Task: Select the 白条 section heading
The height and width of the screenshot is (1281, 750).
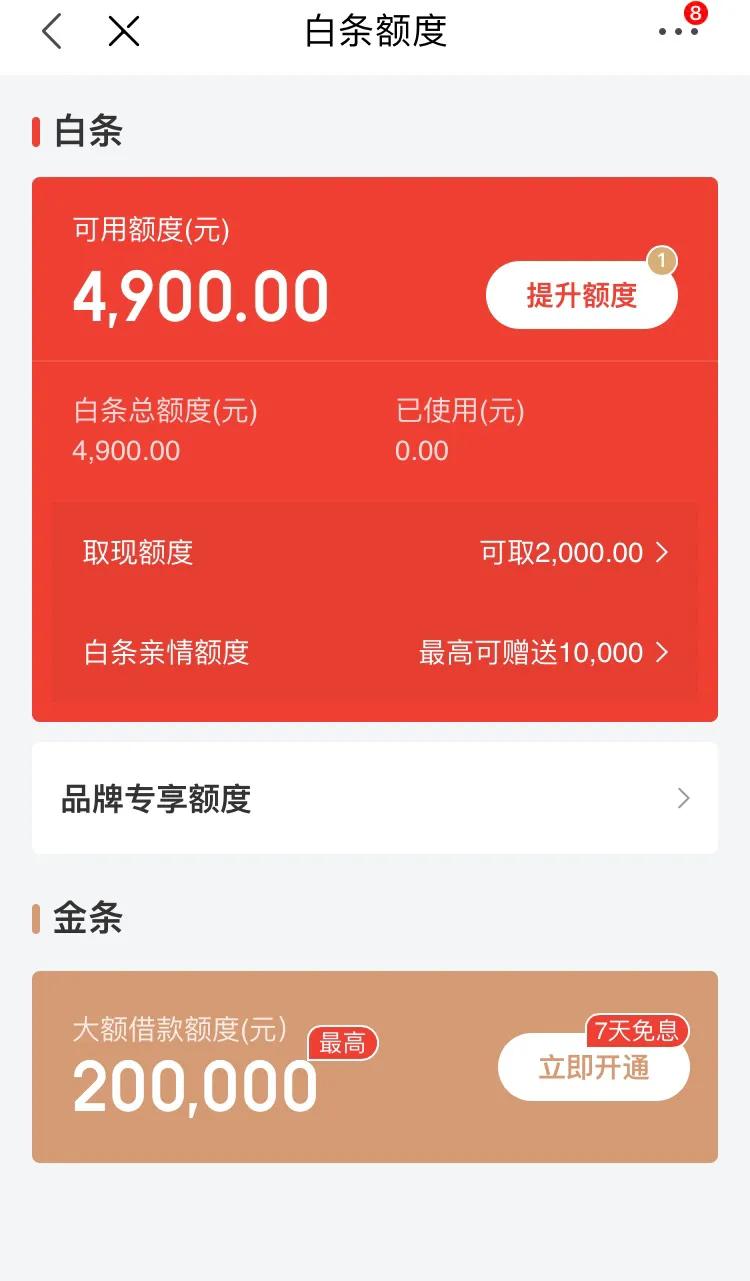Action: pos(86,131)
